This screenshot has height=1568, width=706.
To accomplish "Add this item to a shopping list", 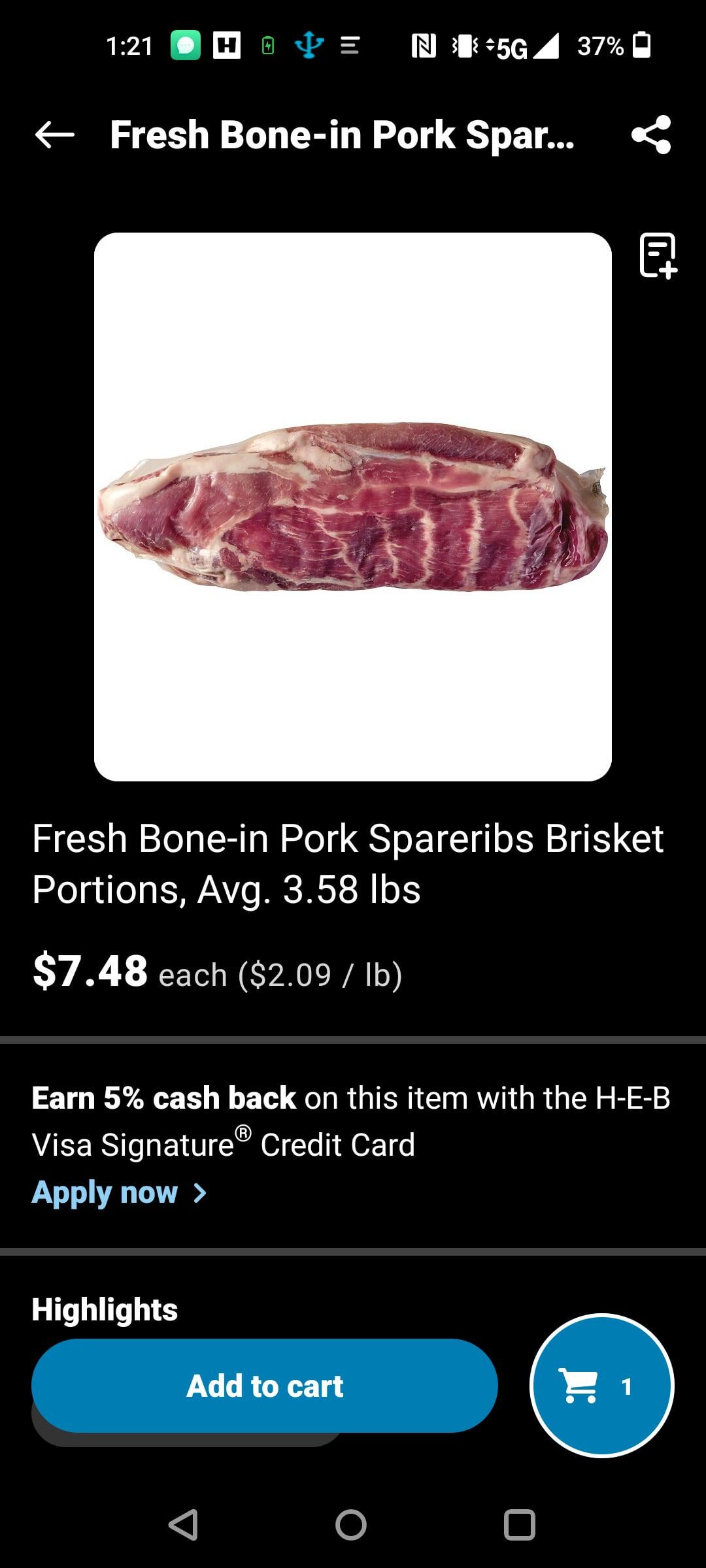I will click(658, 255).
